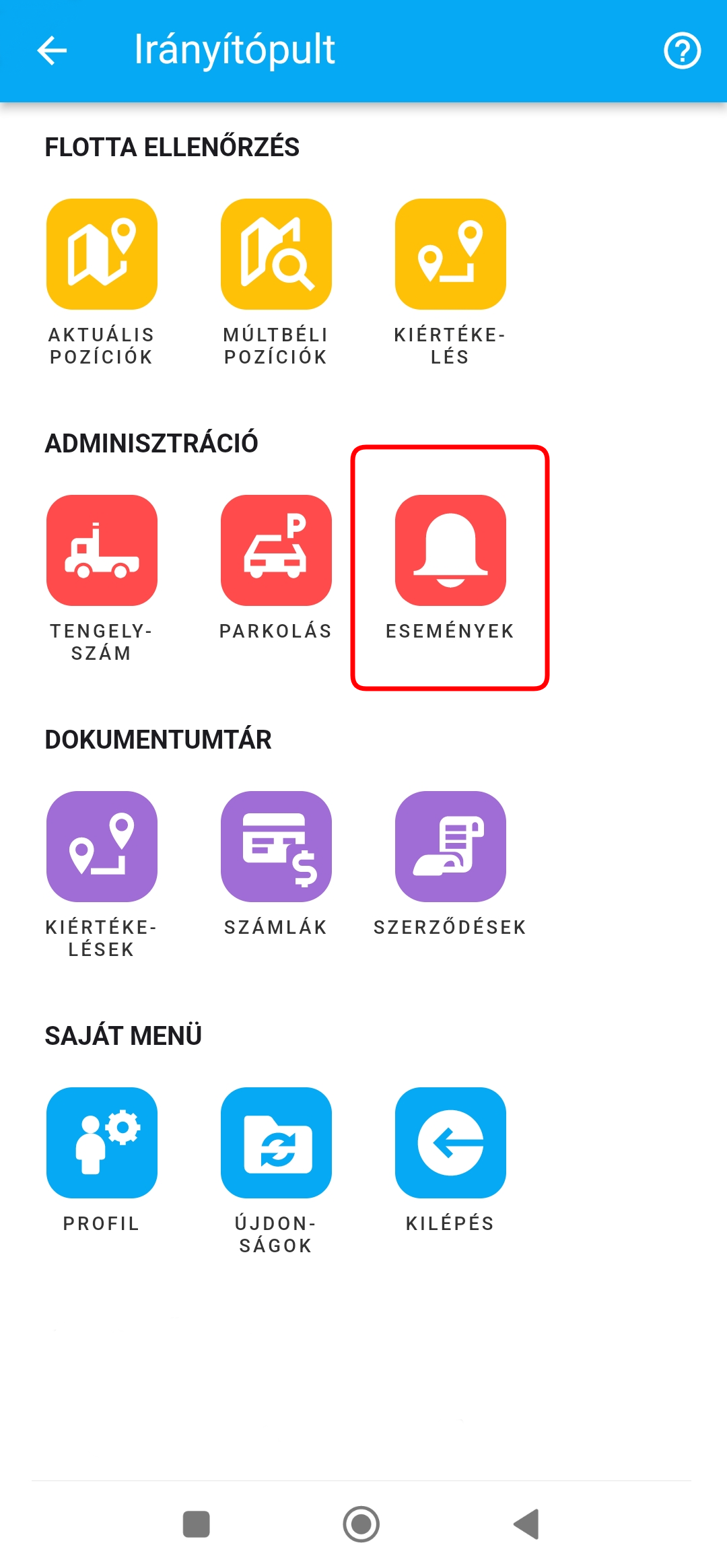Open the yellow Kiértékelés tile

pyautogui.click(x=450, y=254)
